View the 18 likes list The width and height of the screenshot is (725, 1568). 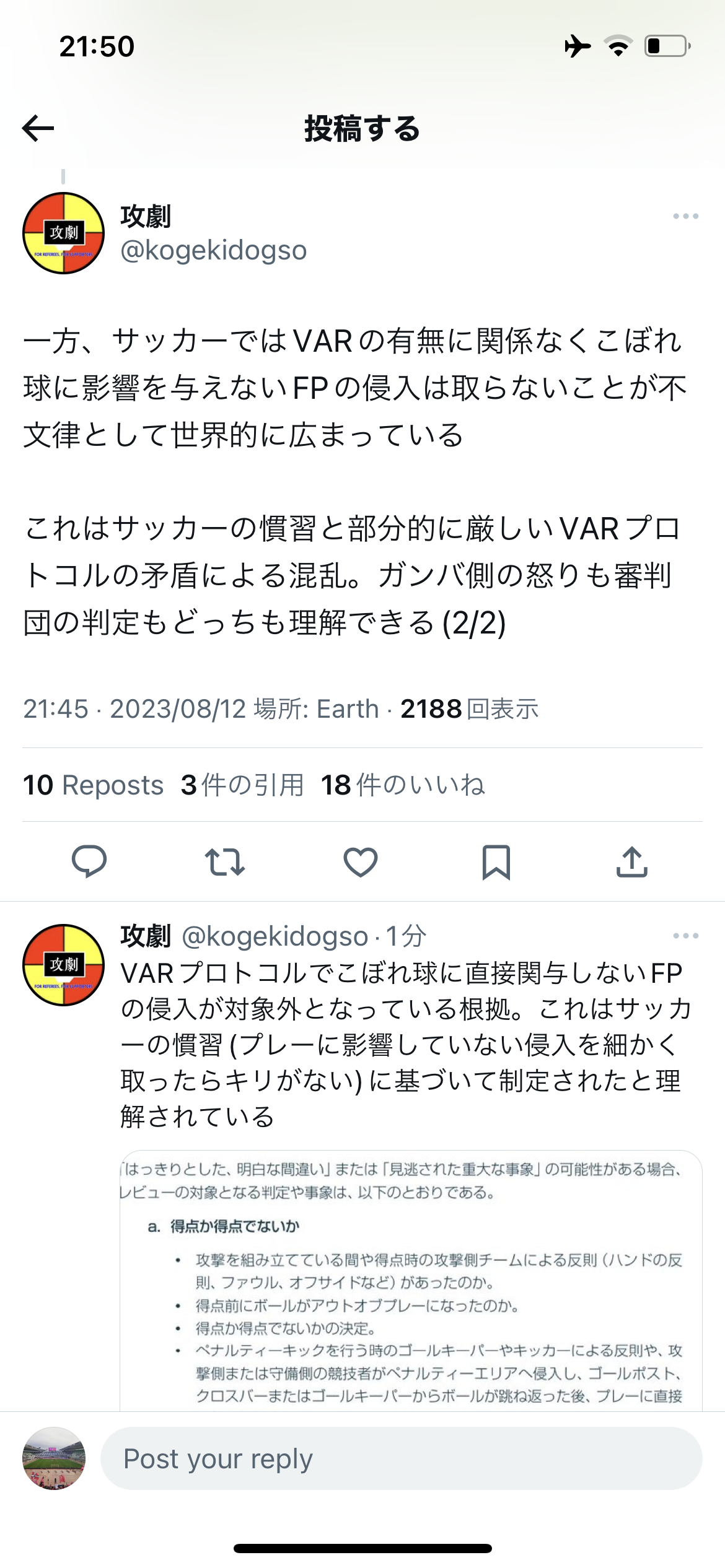point(403,785)
